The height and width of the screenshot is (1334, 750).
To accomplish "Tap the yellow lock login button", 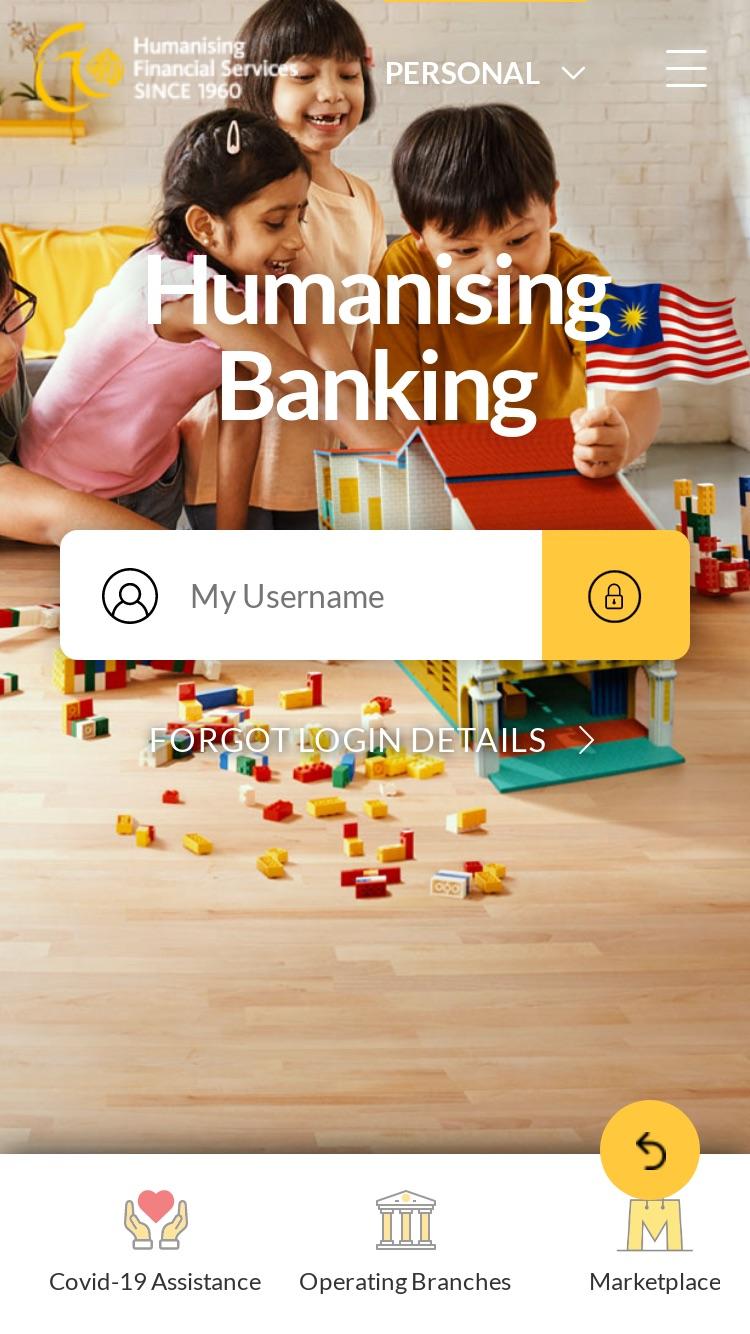I will tap(615, 596).
